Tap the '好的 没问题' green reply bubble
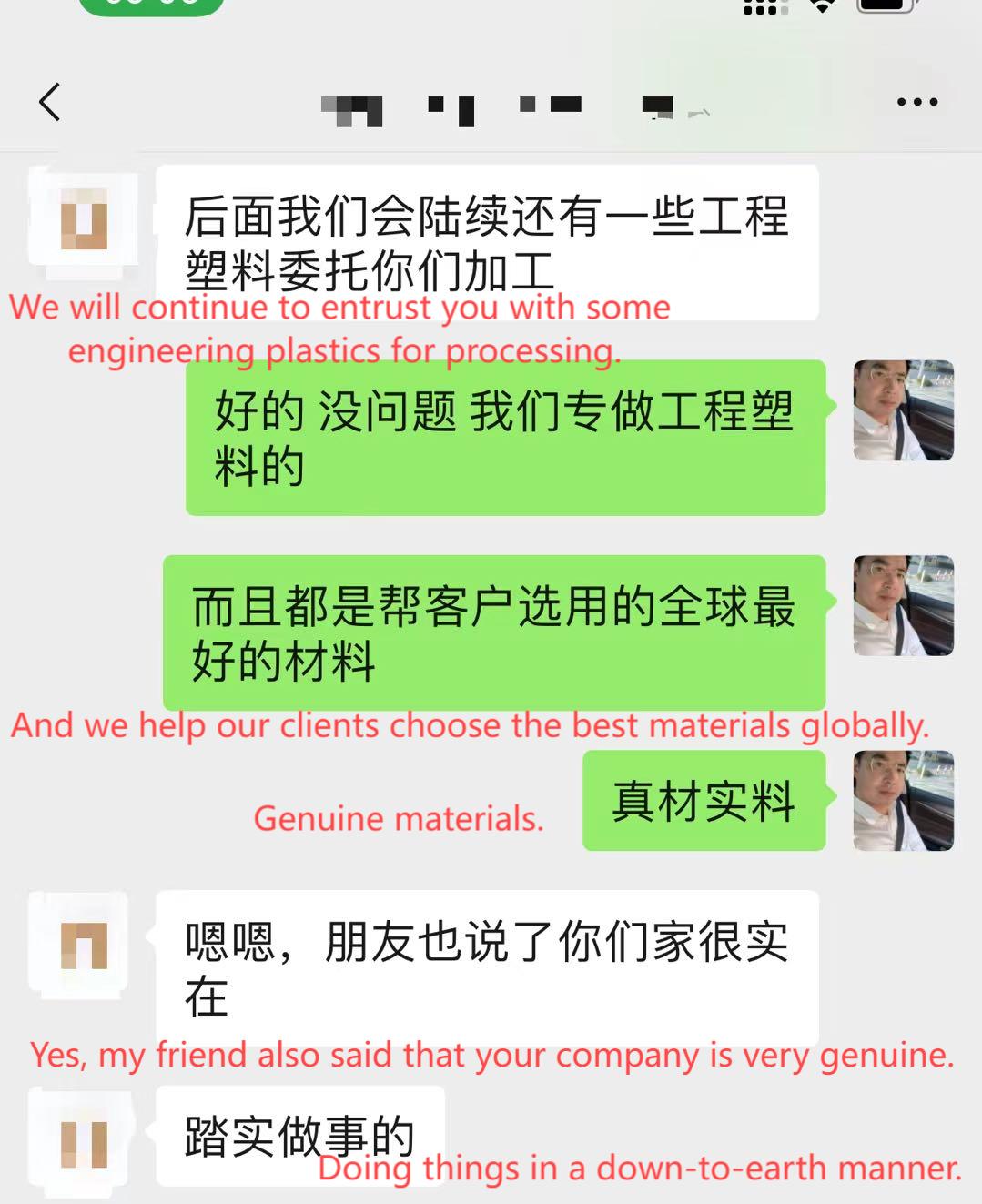The height and width of the screenshot is (1204, 982). 505,437
